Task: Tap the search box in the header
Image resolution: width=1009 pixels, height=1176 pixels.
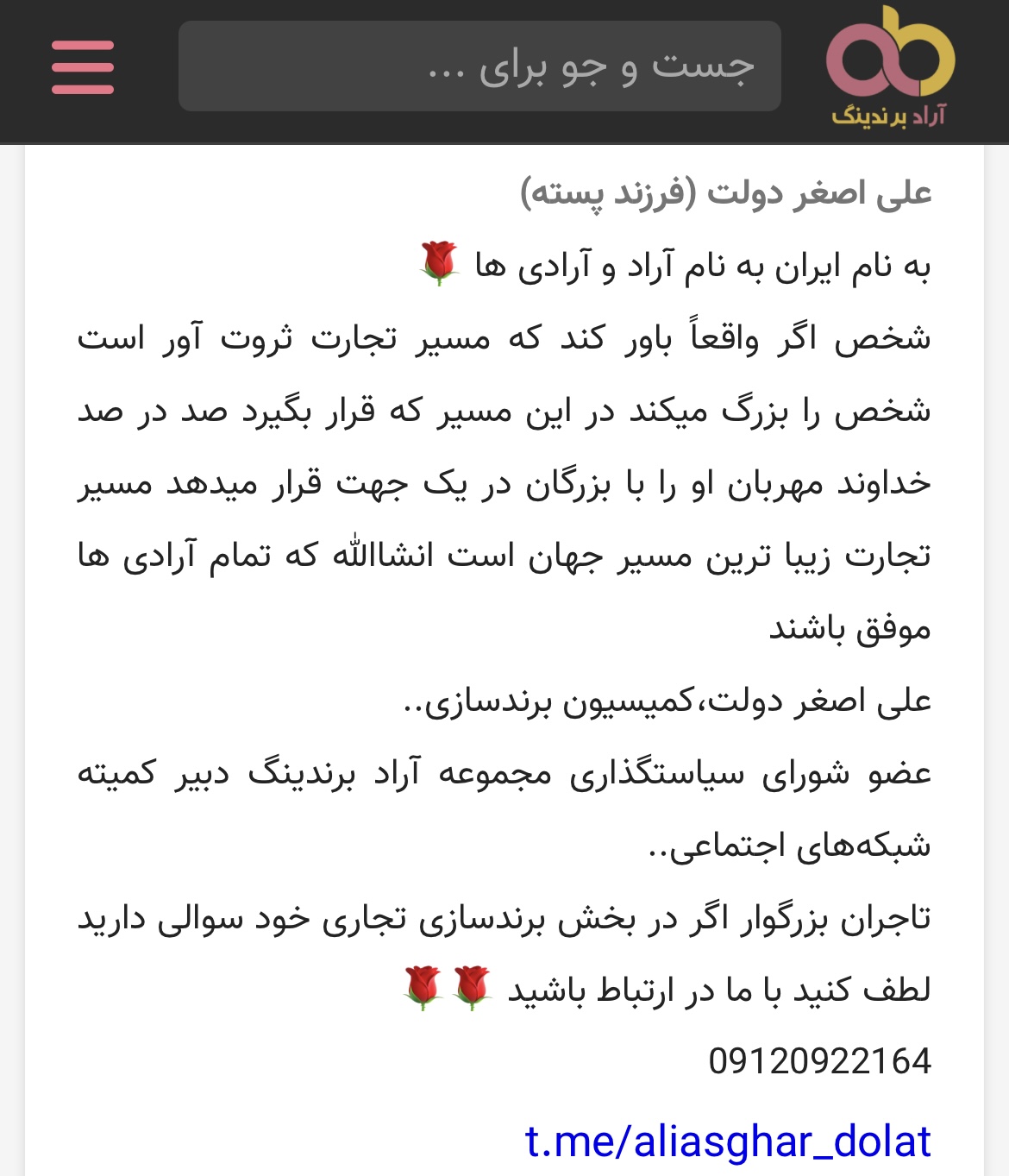Action: coord(479,66)
